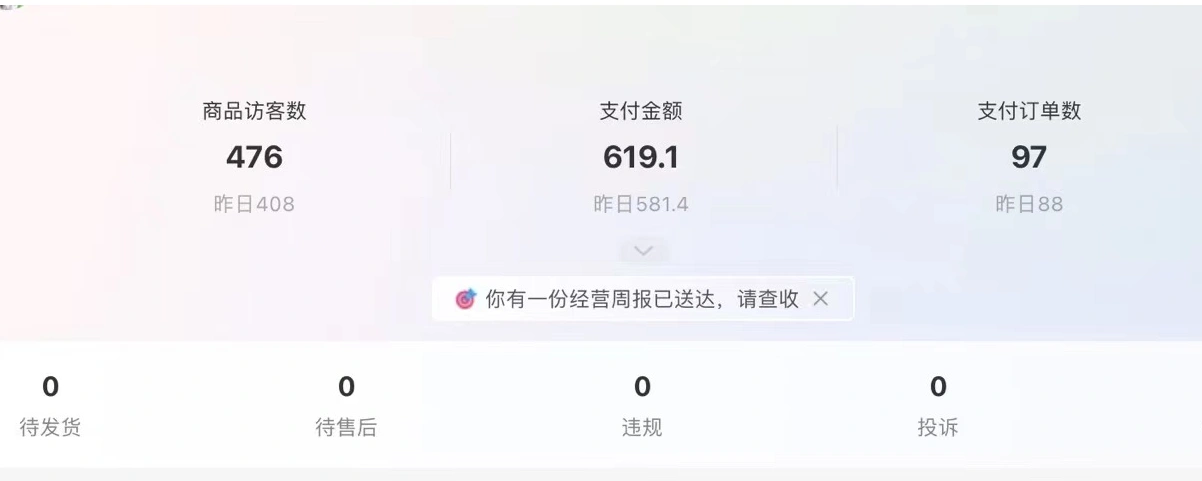
Task: Open the 支付订单数 statistics
Action: (1028, 157)
